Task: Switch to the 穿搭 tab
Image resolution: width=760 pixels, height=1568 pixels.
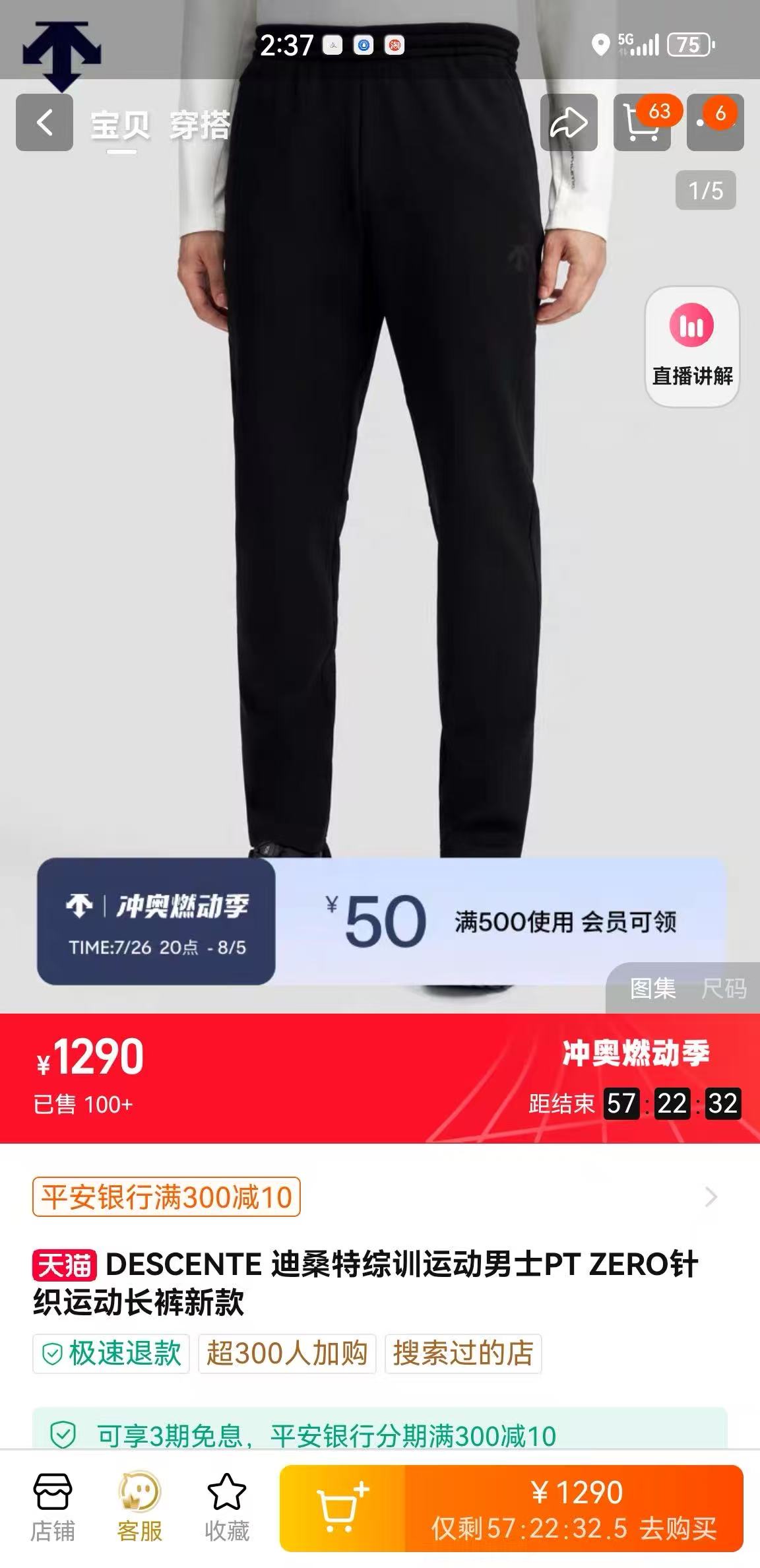Action: tap(199, 125)
